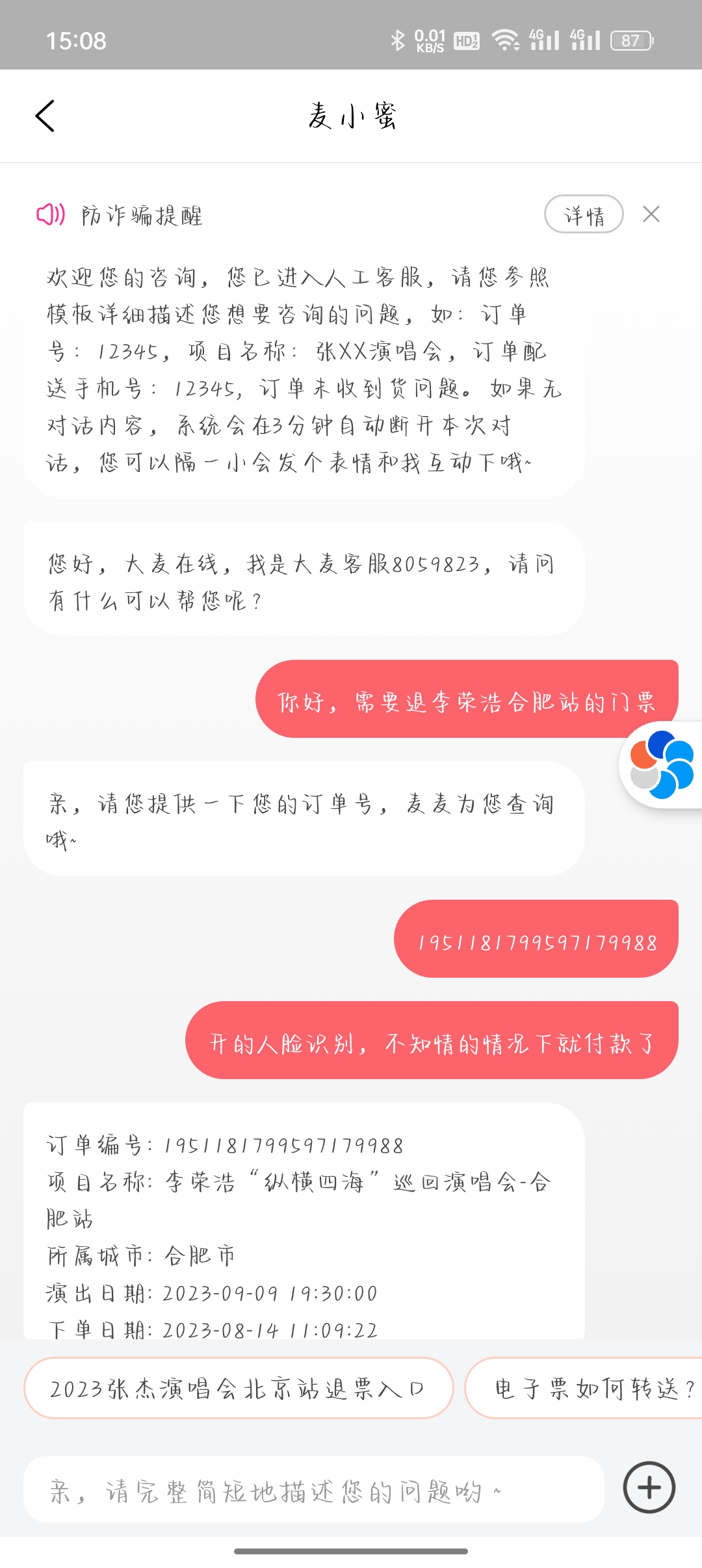Focus the message input field

pos(314,1489)
